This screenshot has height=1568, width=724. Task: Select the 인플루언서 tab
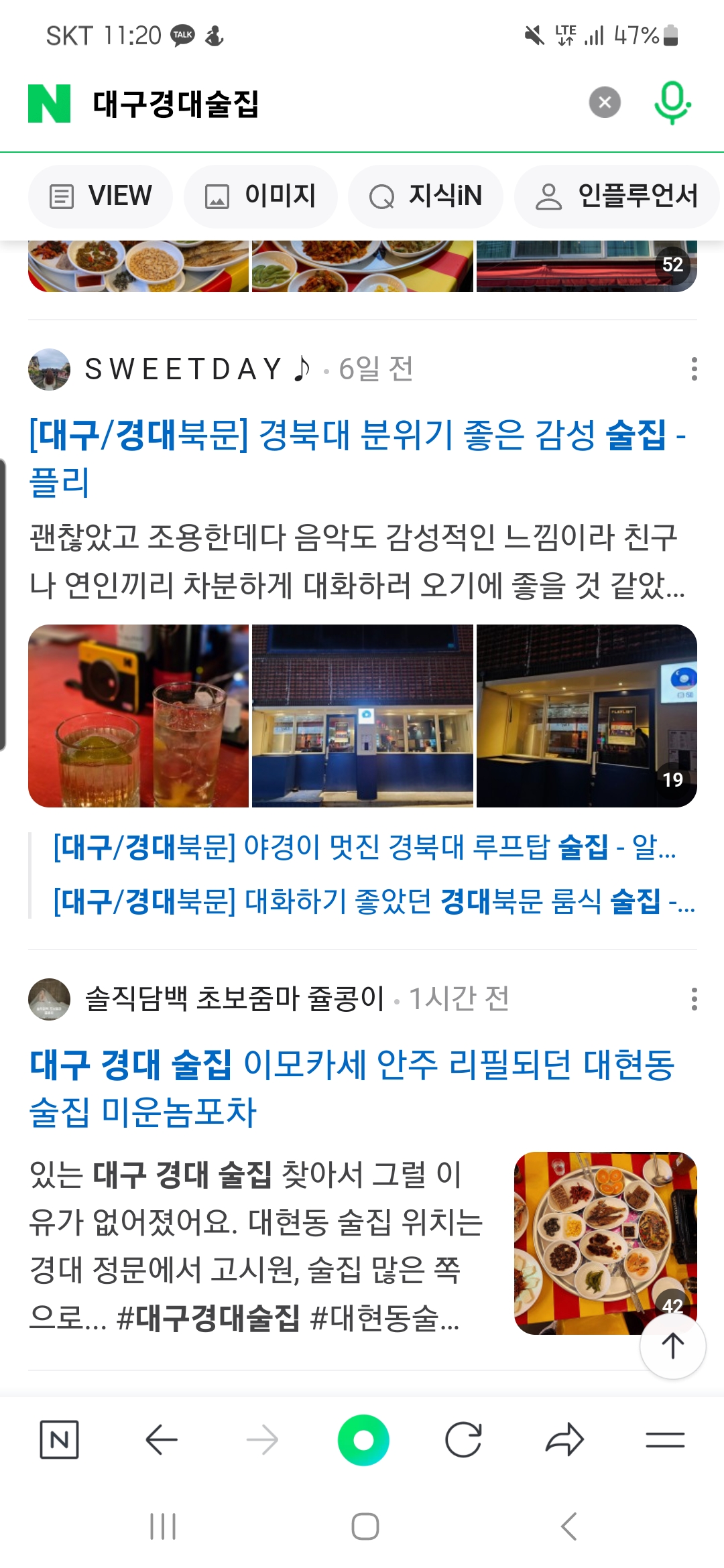click(617, 196)
